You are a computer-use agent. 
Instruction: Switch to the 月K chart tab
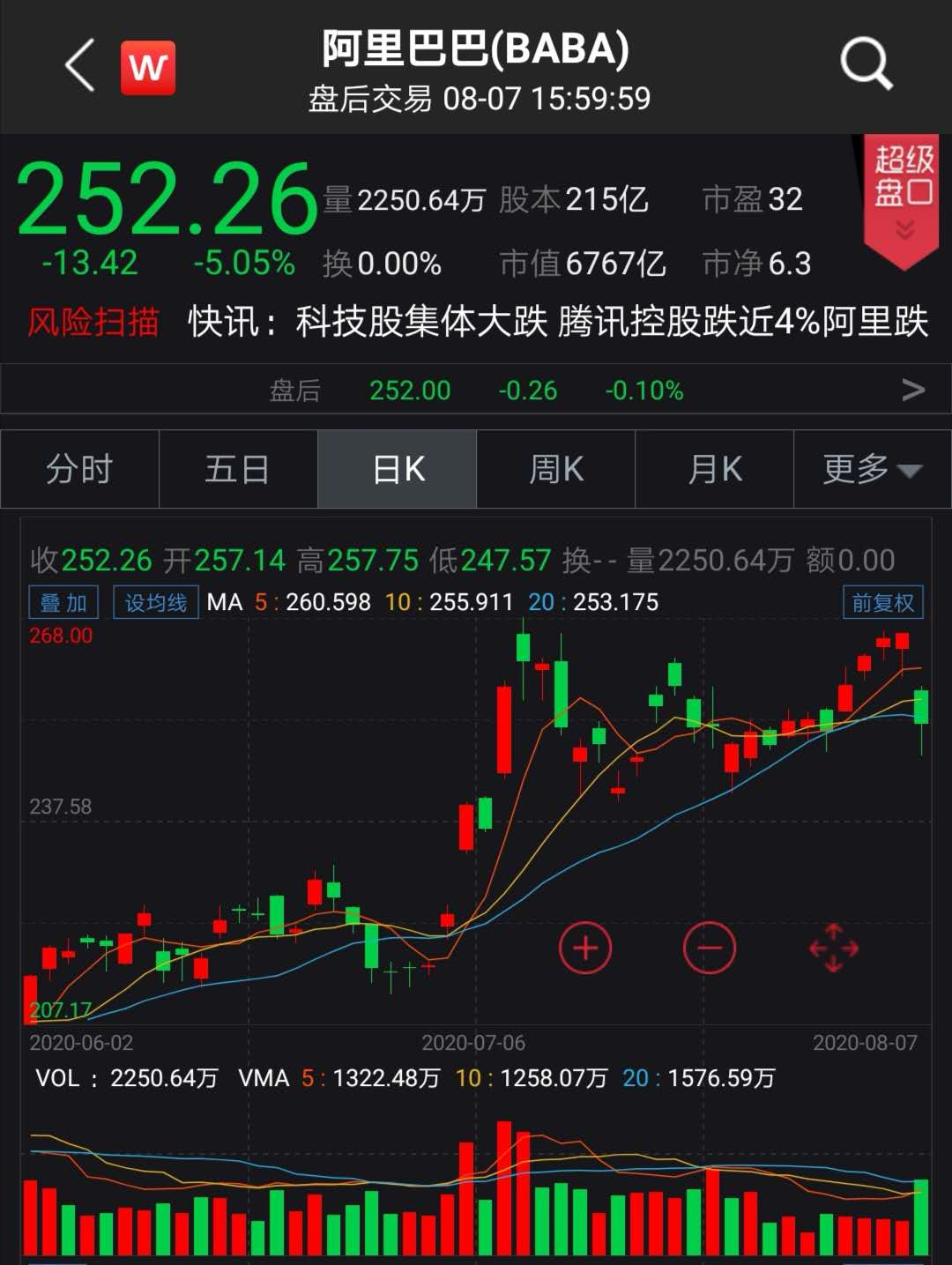coord(715,469)
